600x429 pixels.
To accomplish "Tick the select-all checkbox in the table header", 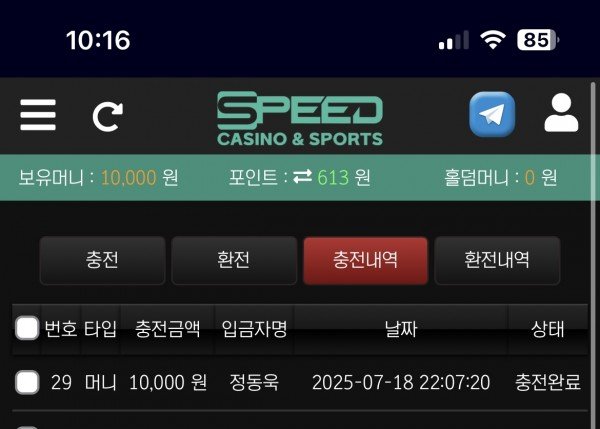I will (28, 329).
